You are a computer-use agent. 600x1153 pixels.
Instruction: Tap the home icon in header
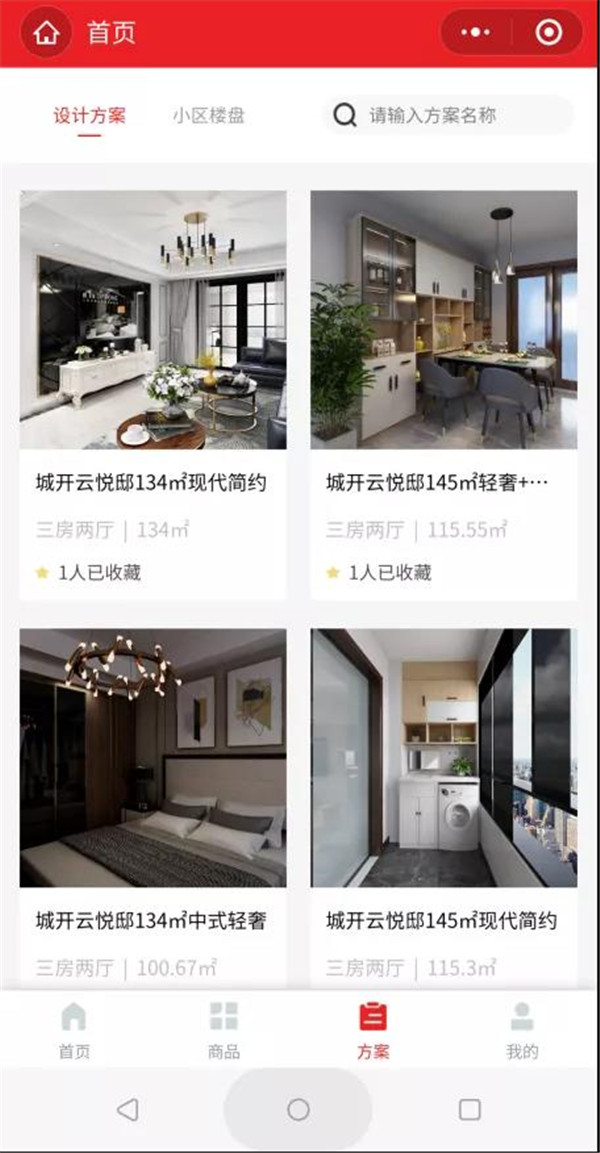pos(46,33)
